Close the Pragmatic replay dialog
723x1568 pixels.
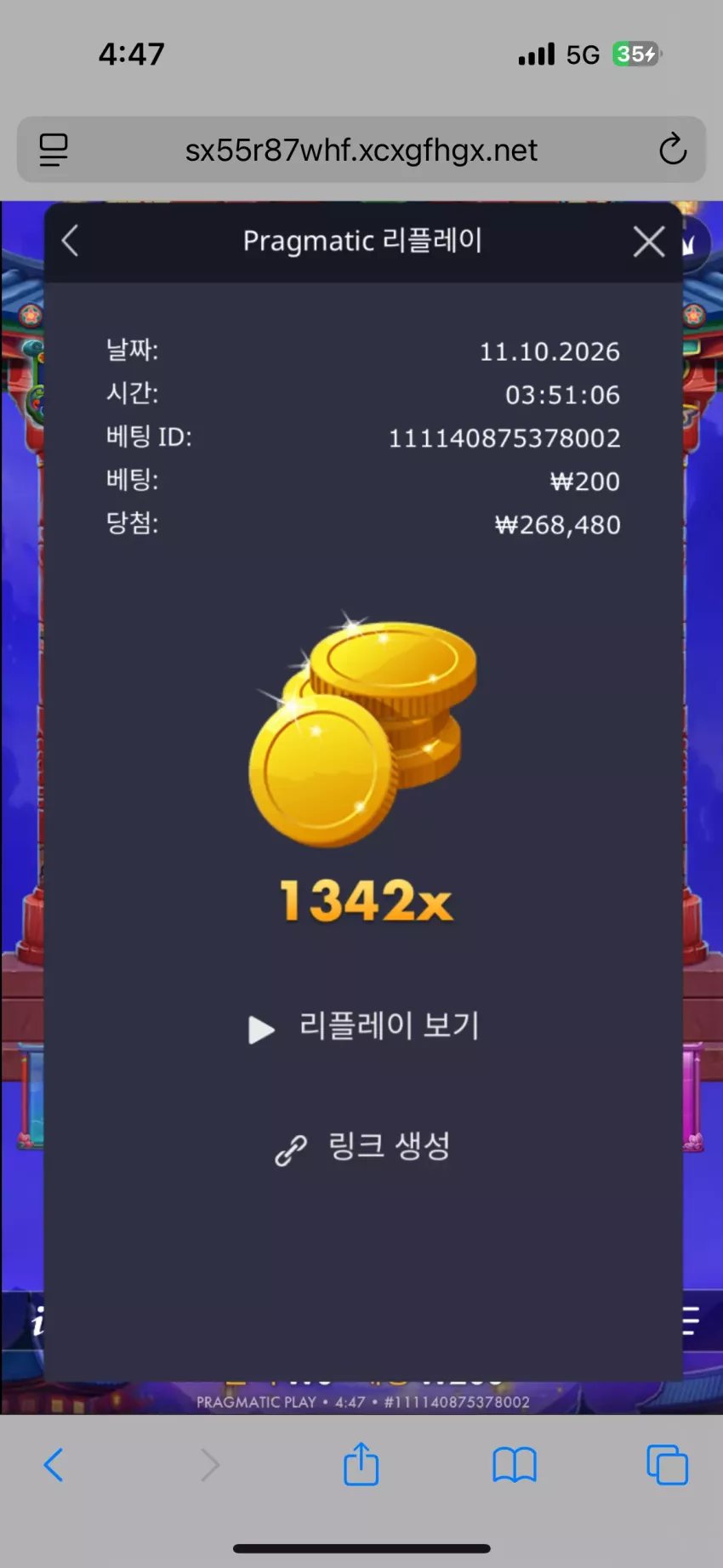click(649, 242)
